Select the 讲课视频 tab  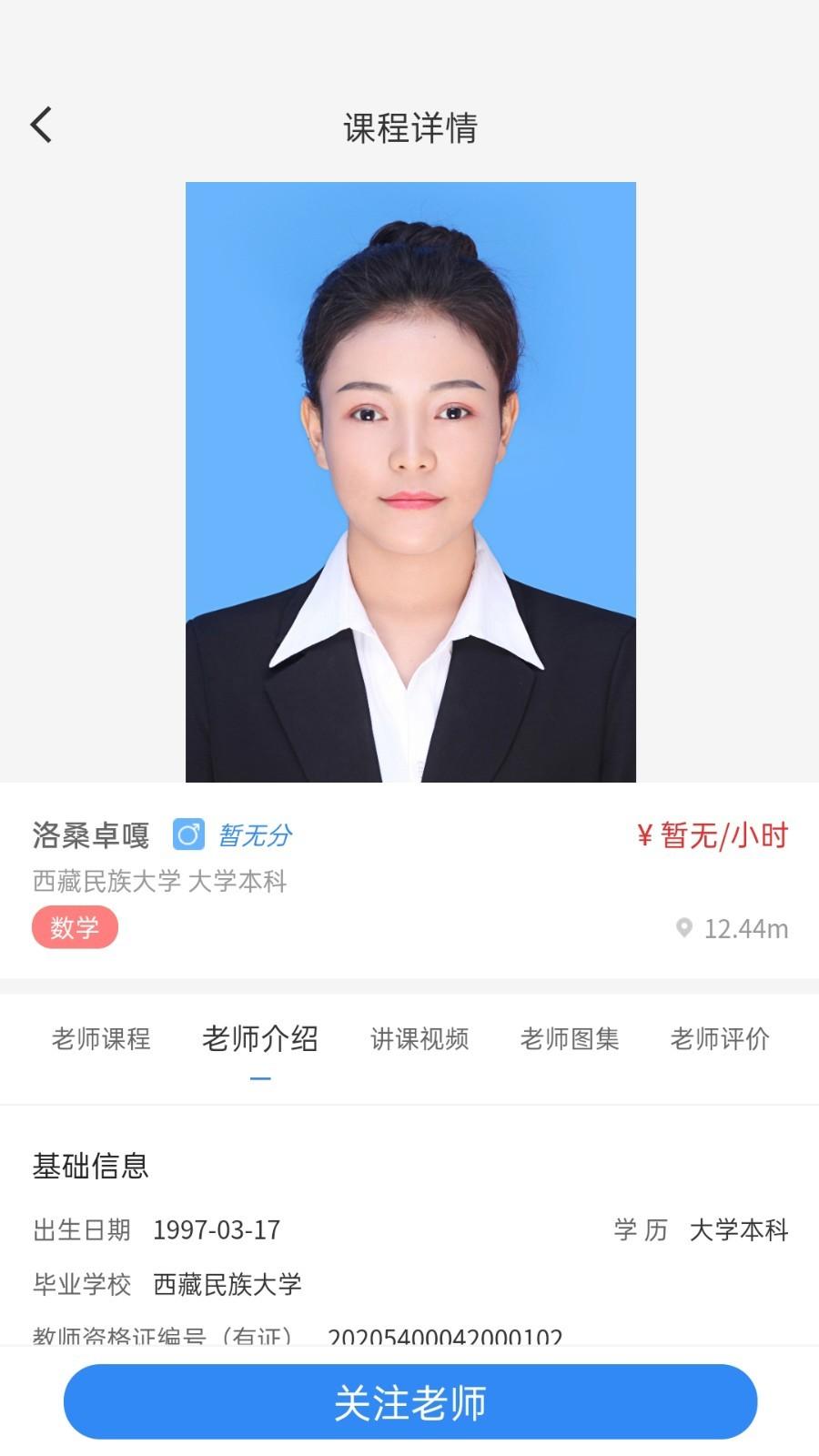click(419, 1039)
